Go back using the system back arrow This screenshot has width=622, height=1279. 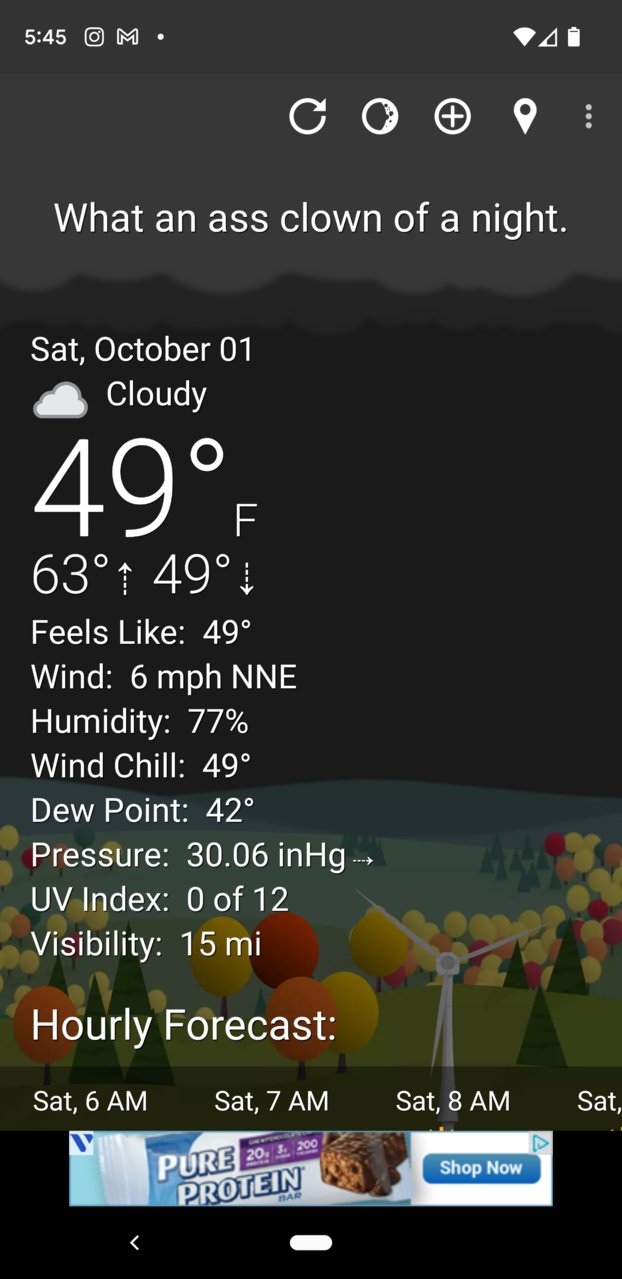pyautogui.click(x=135, y=1242)
